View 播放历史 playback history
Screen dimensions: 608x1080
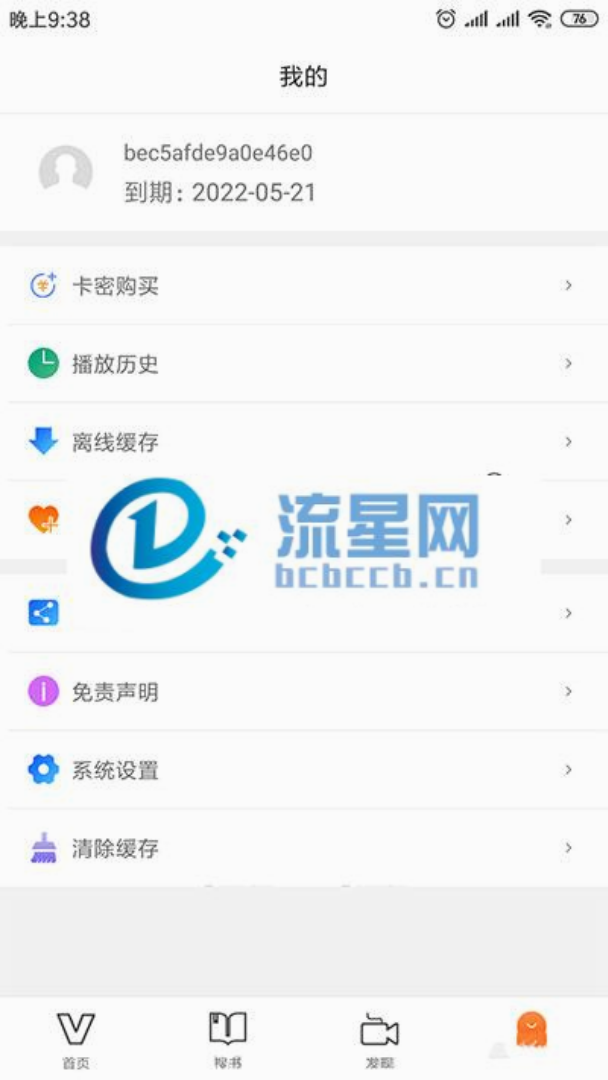(x=304, y=364)
